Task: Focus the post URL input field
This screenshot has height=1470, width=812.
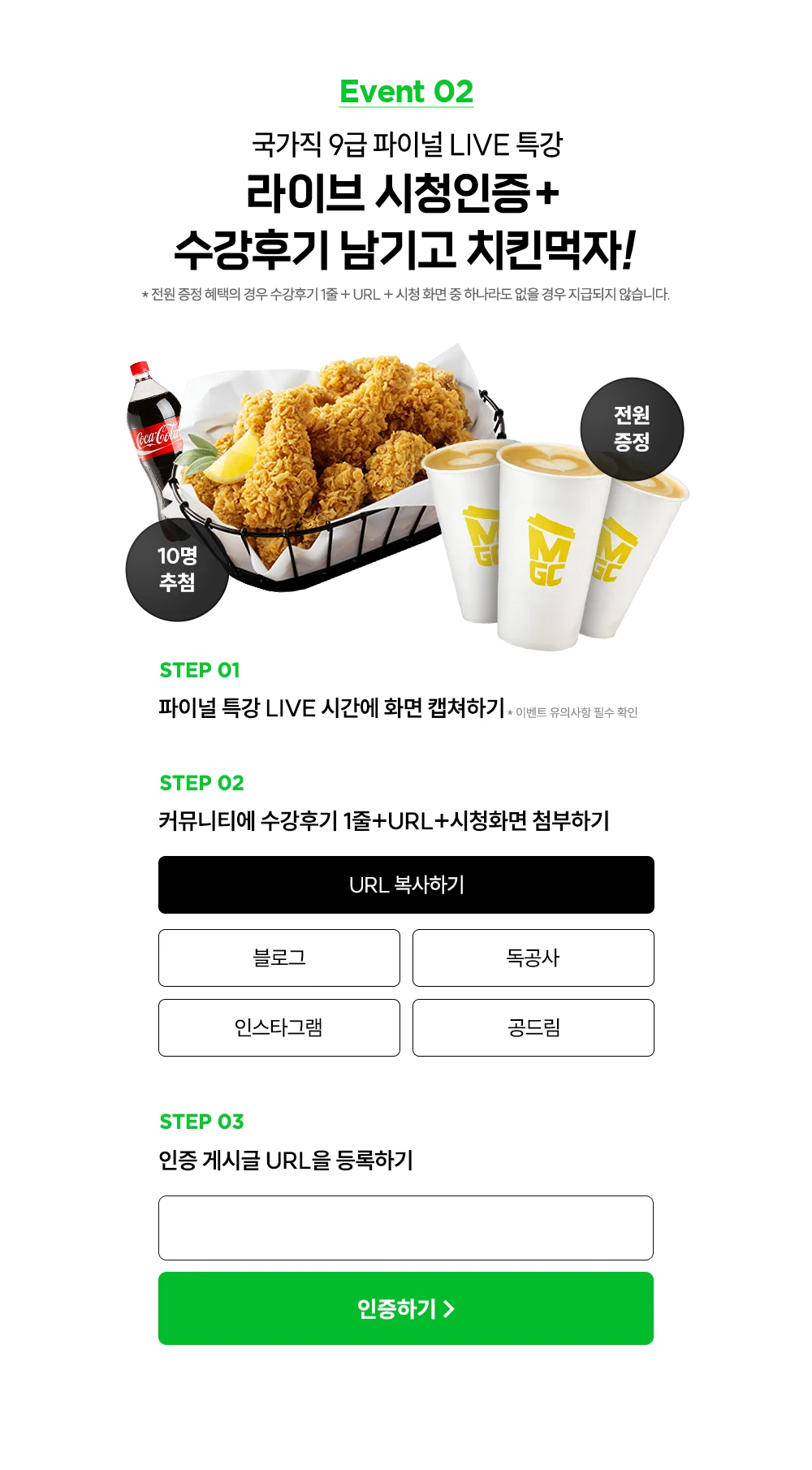Action: click(x=406, y=1227)
